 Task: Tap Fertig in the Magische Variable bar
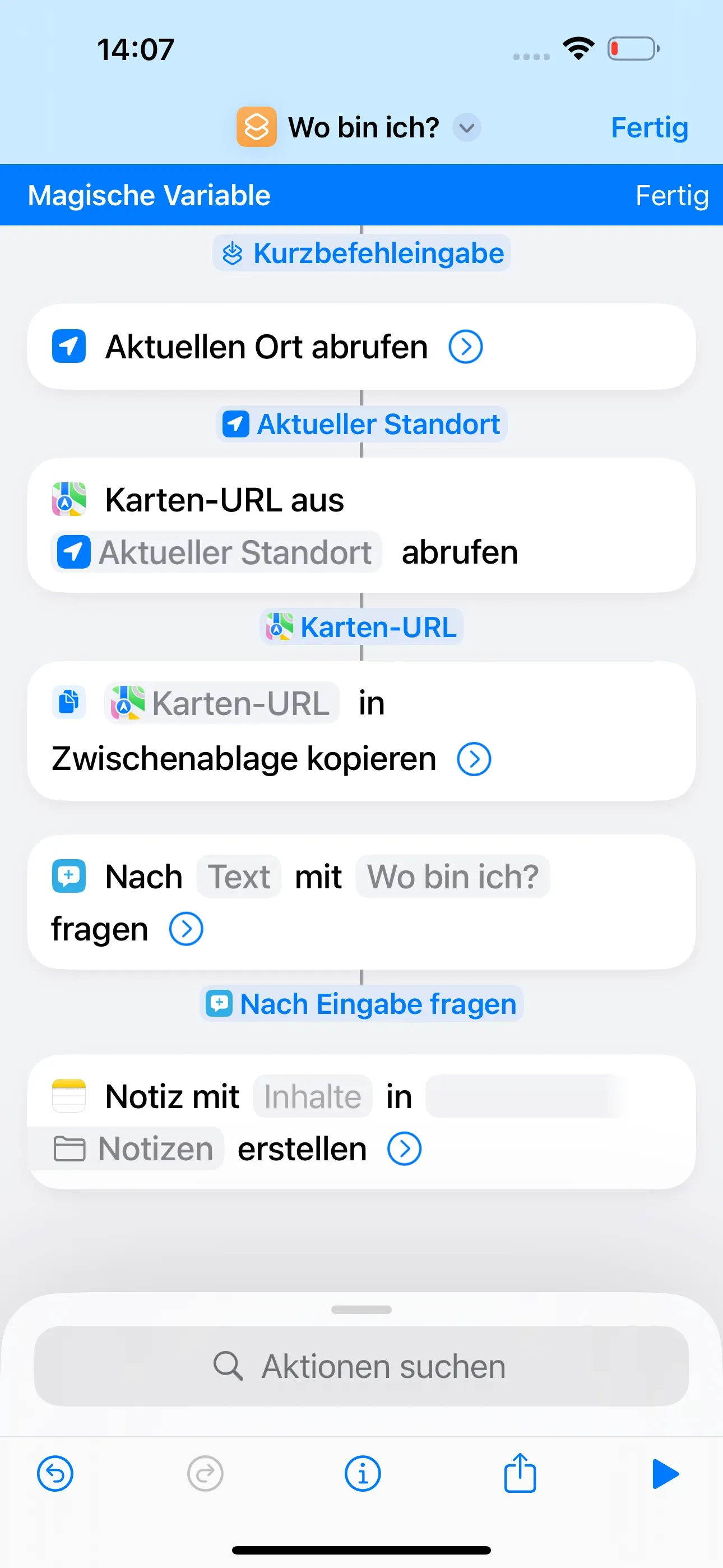[x=671, y=195]
